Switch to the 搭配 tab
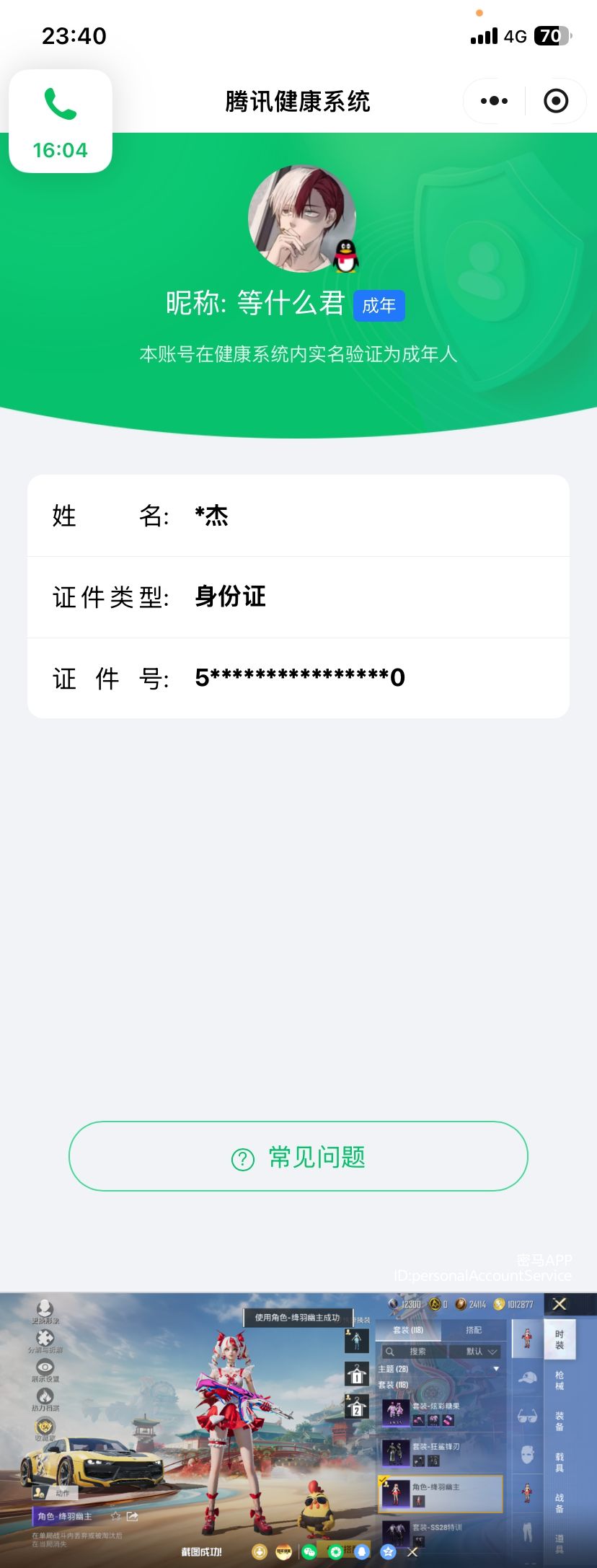Screen dimensions: 597x1568 (476, 1330)
